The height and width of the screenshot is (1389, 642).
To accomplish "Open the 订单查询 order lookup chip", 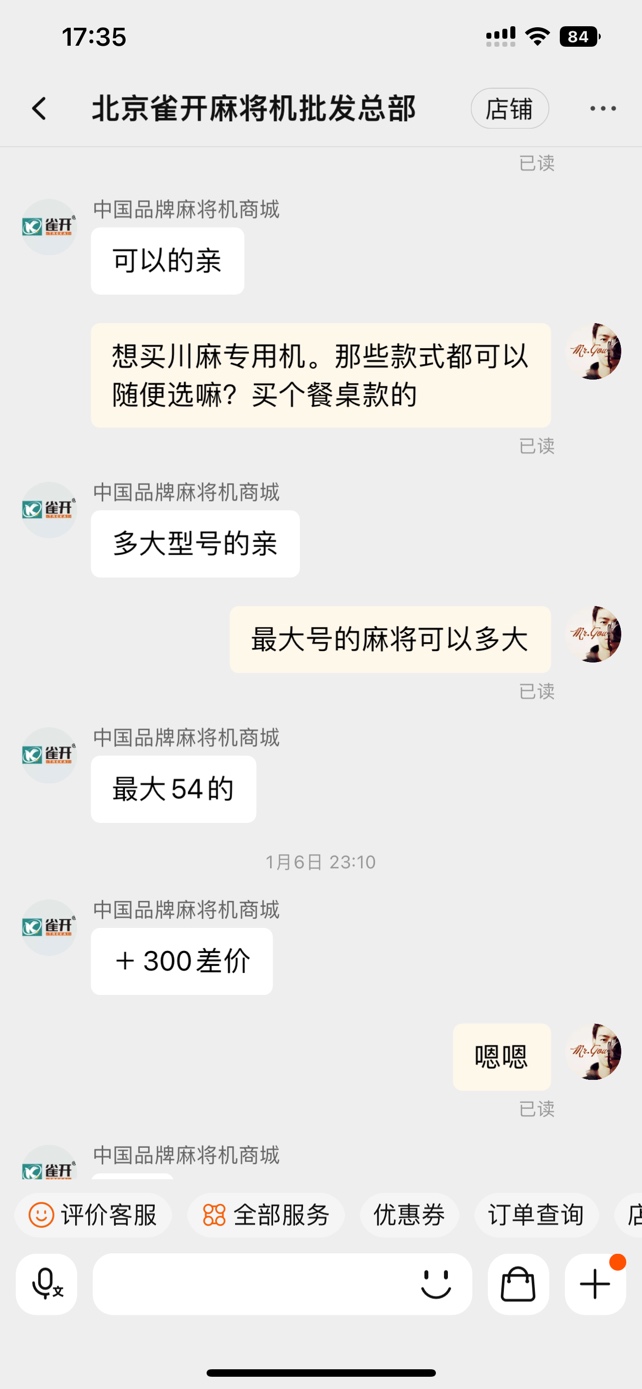I will pos(535,1215).
